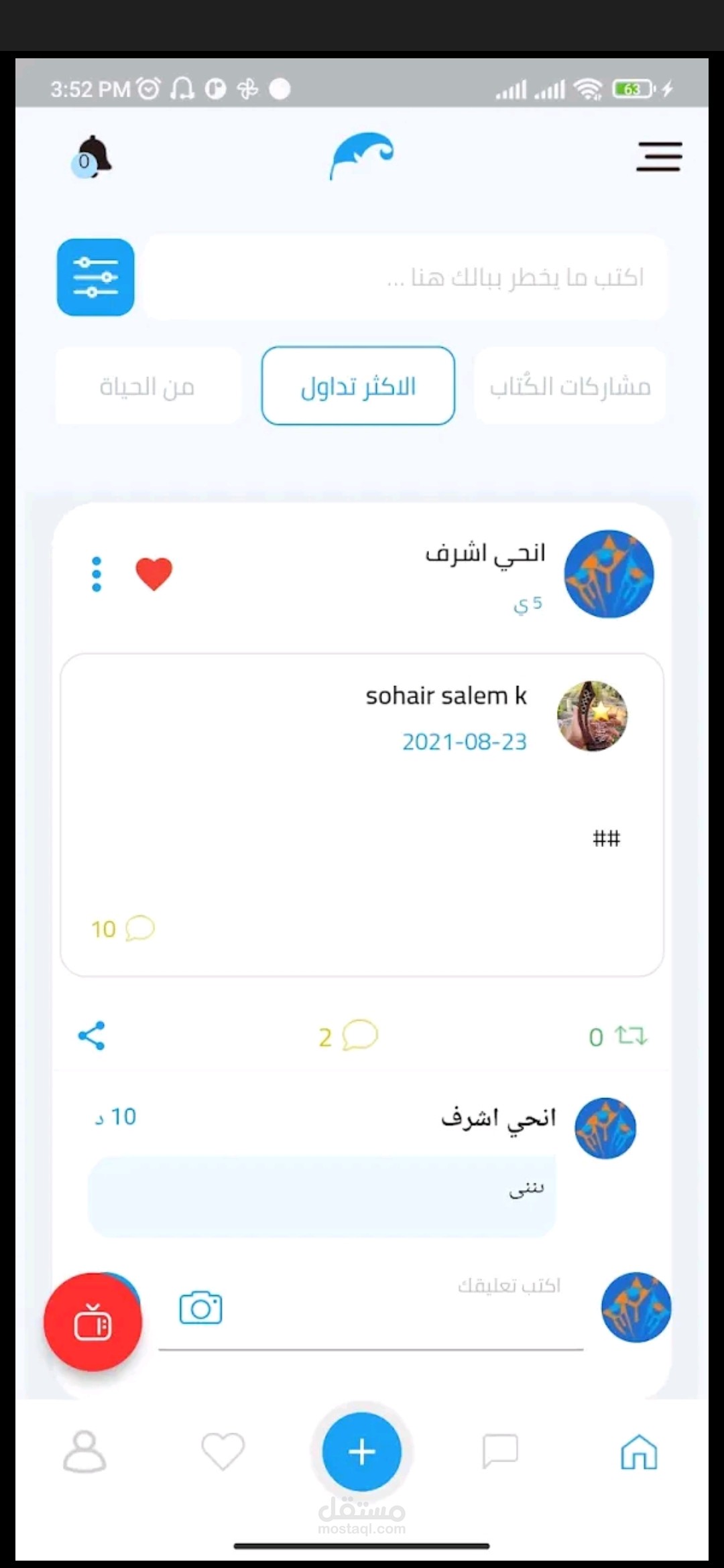Switch to the 'من الحياة' tab
724x1568 pixels.
tap(147, 386)
